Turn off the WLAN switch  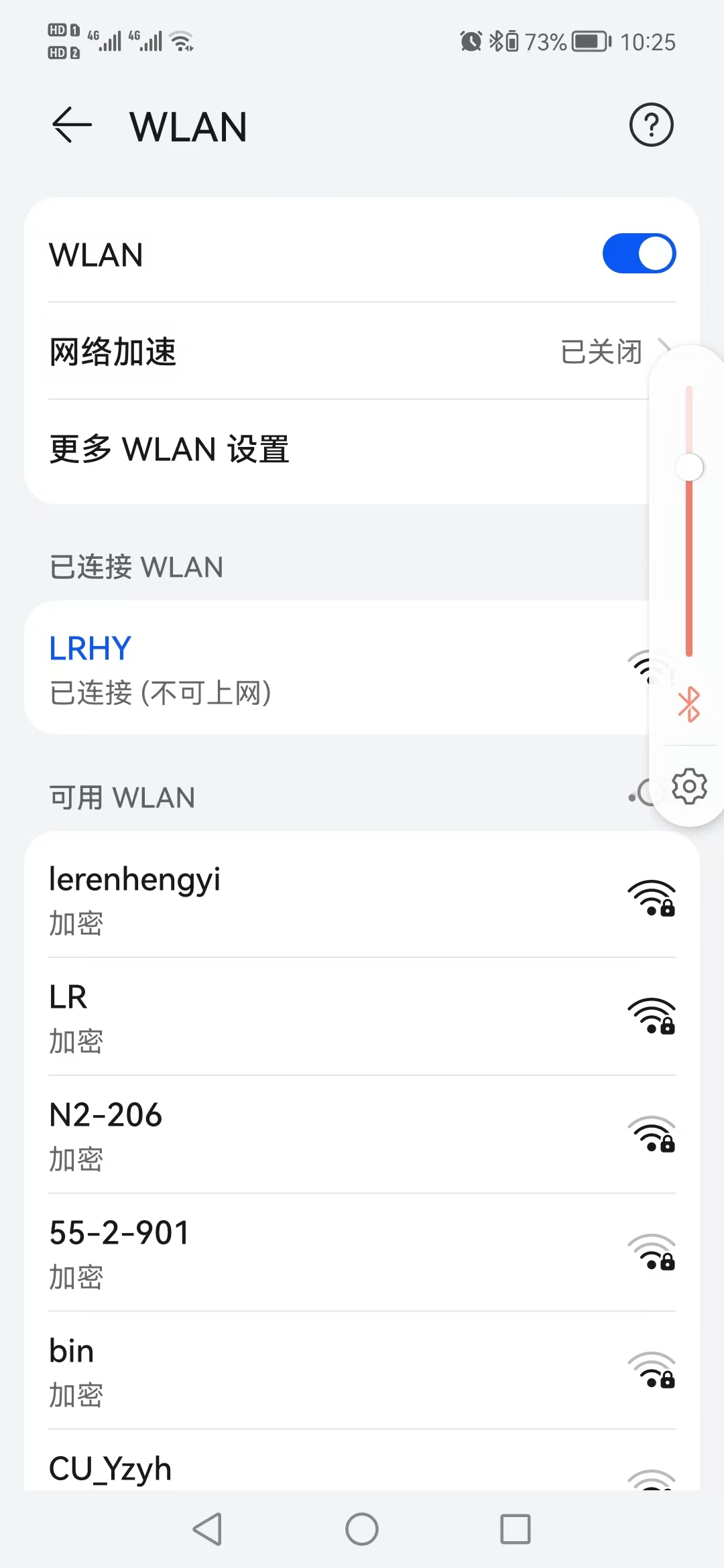(x=639, y=254)
